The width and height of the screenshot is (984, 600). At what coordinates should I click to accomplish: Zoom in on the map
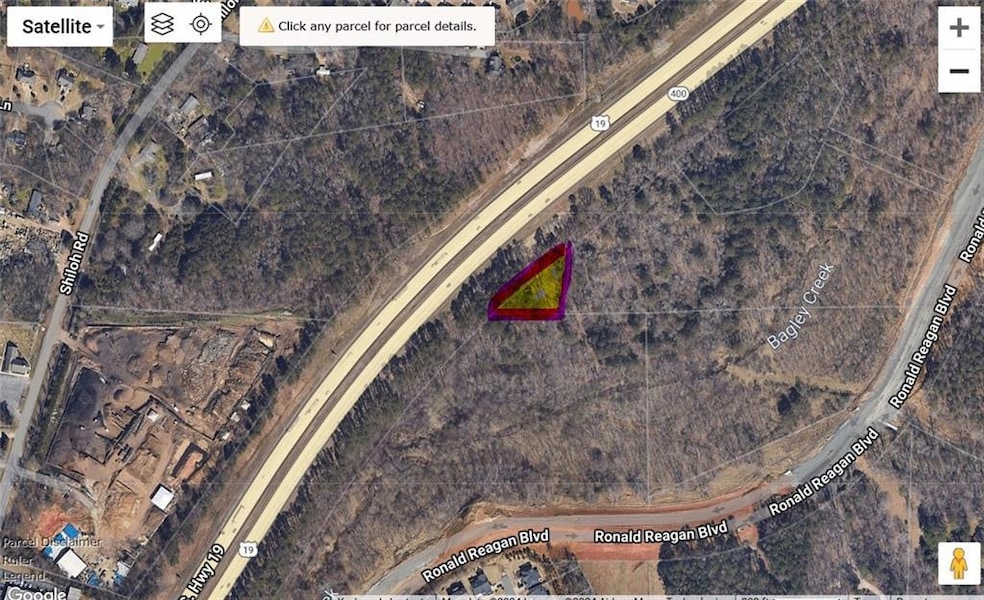958,28
